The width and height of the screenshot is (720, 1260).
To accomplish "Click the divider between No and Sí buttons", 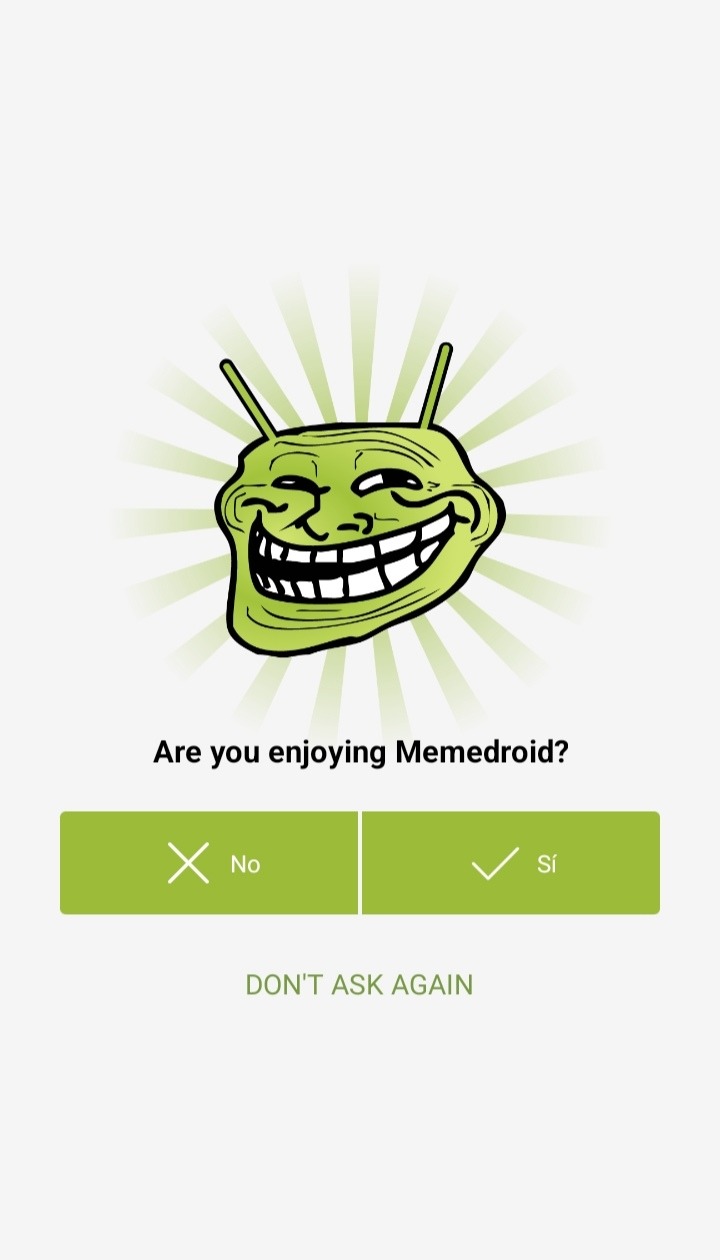I will [360, 863].
